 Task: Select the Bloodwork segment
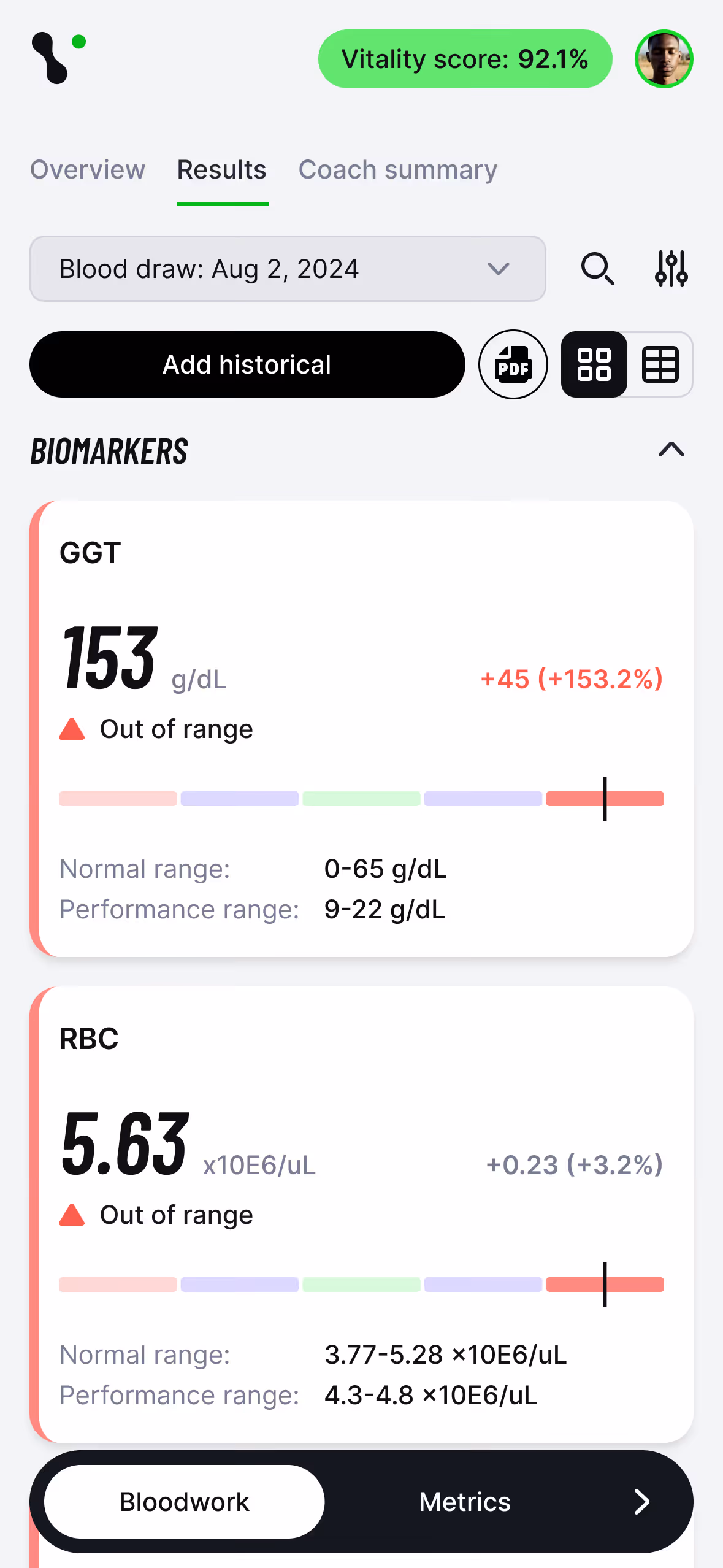click(x=184, y=1502)
